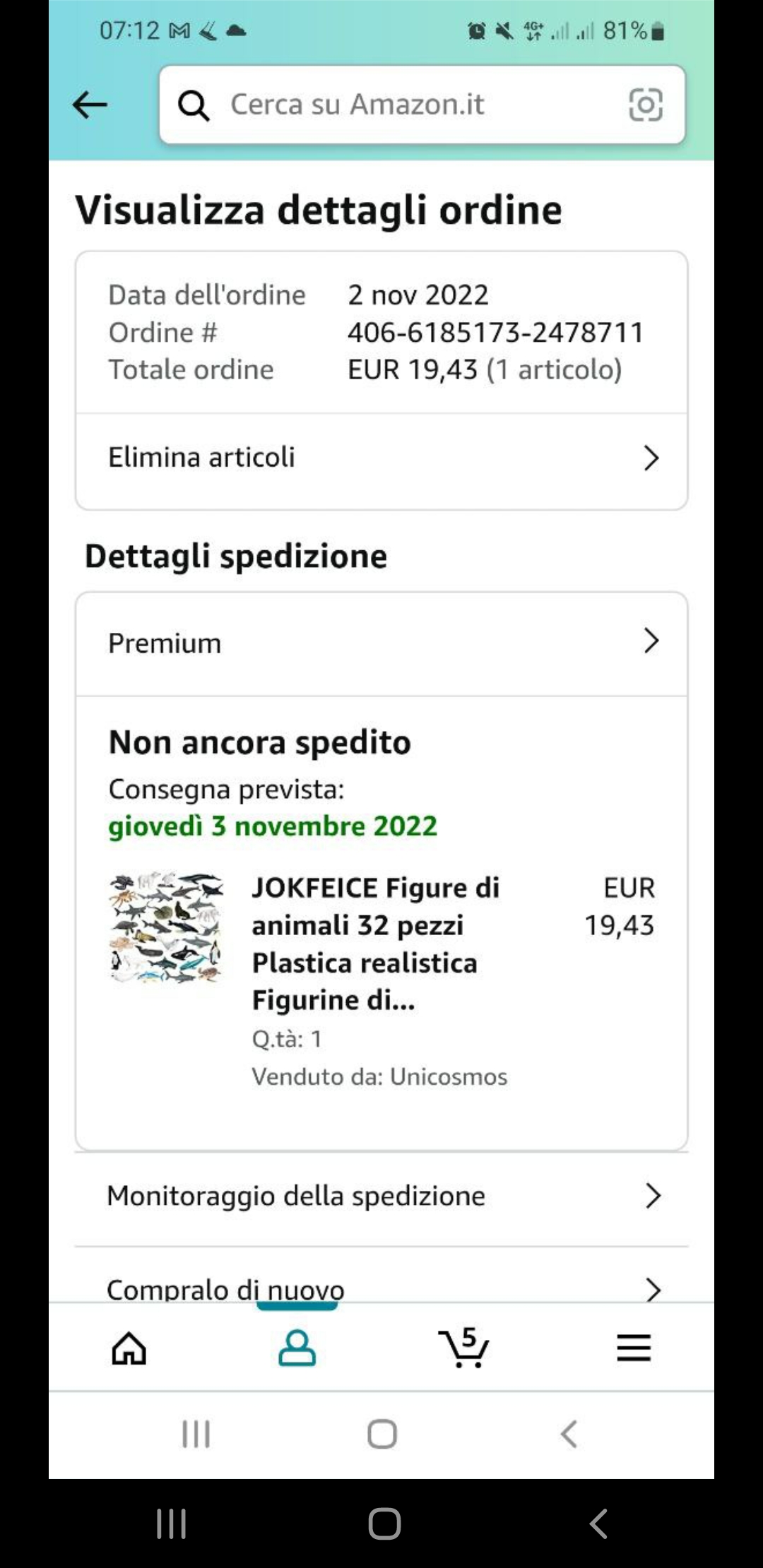Select Compralo di nuovo
Viewport: 763px width, 1568px height.
381,1288
